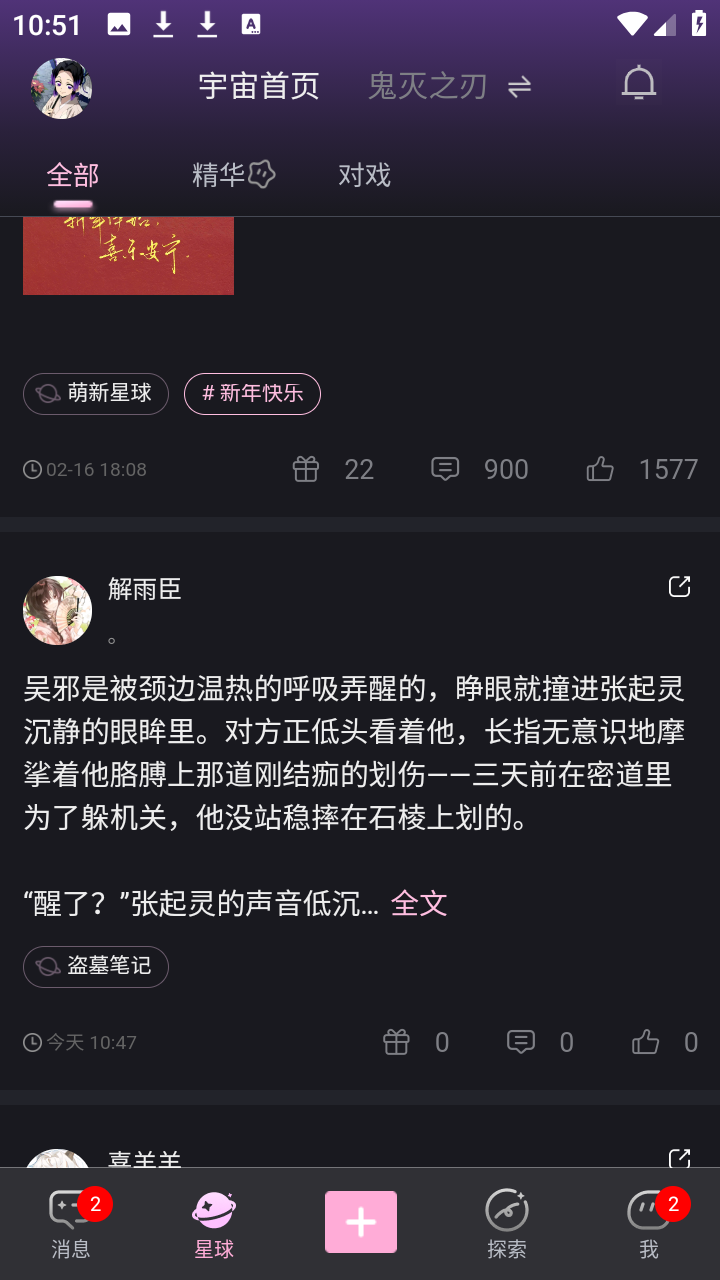Viewport: 720px width, 1280px height.
Task: Open comments on 解雨臣's post
Action: 521,1042
